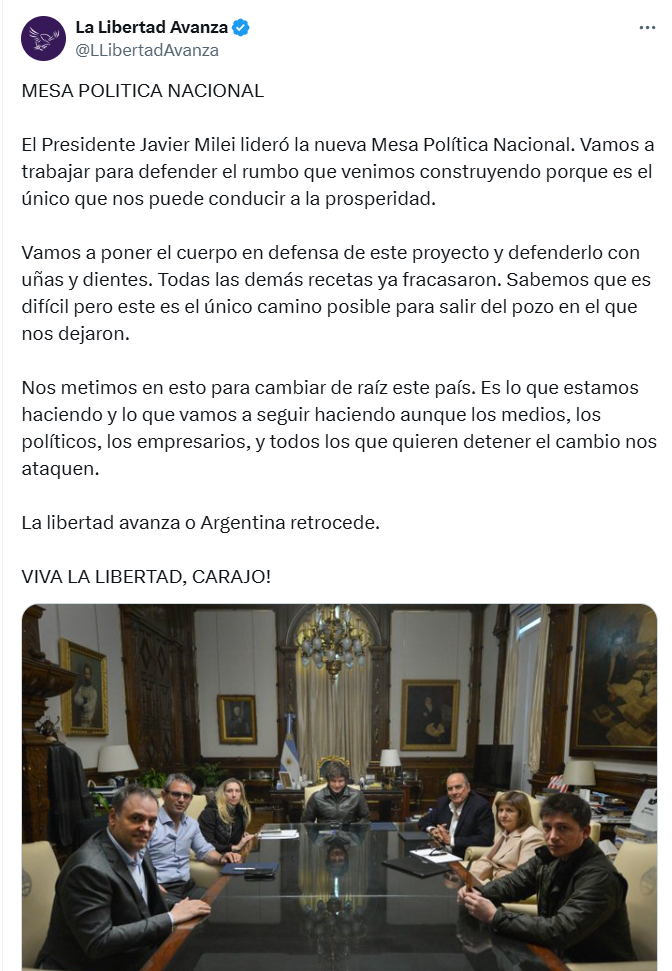Open the @LLibertadAvanza handle link

tap(147, 50)
